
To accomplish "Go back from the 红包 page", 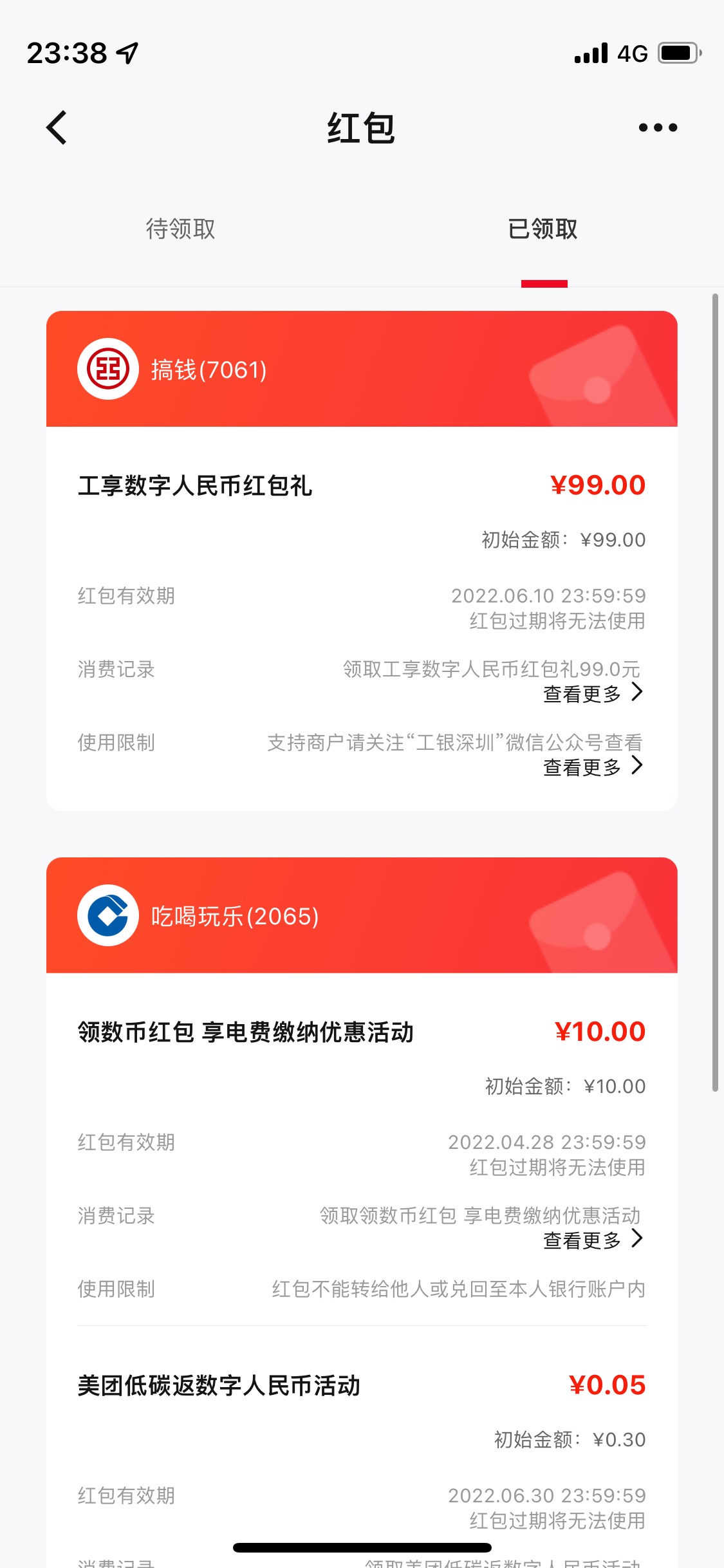I will click(57, 127).
